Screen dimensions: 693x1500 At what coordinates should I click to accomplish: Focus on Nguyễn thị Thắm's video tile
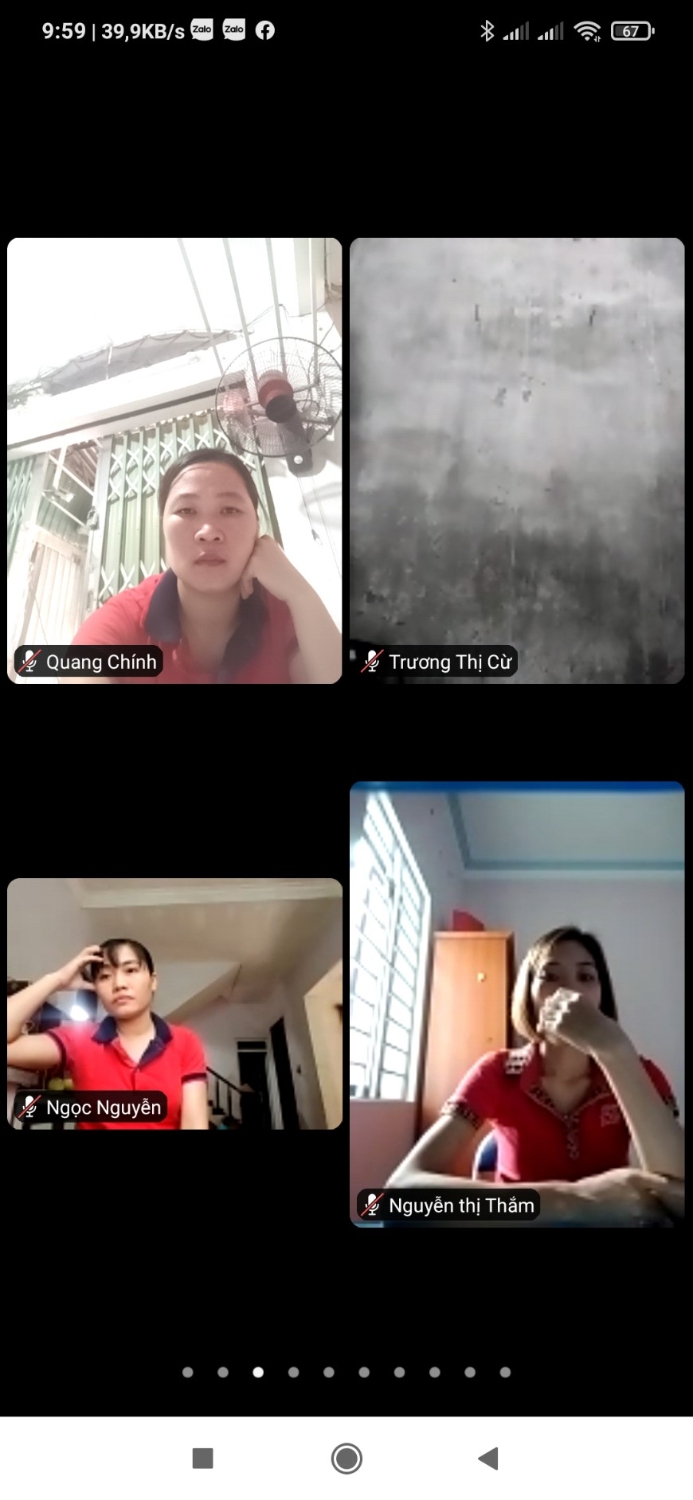pos(517,1003)
